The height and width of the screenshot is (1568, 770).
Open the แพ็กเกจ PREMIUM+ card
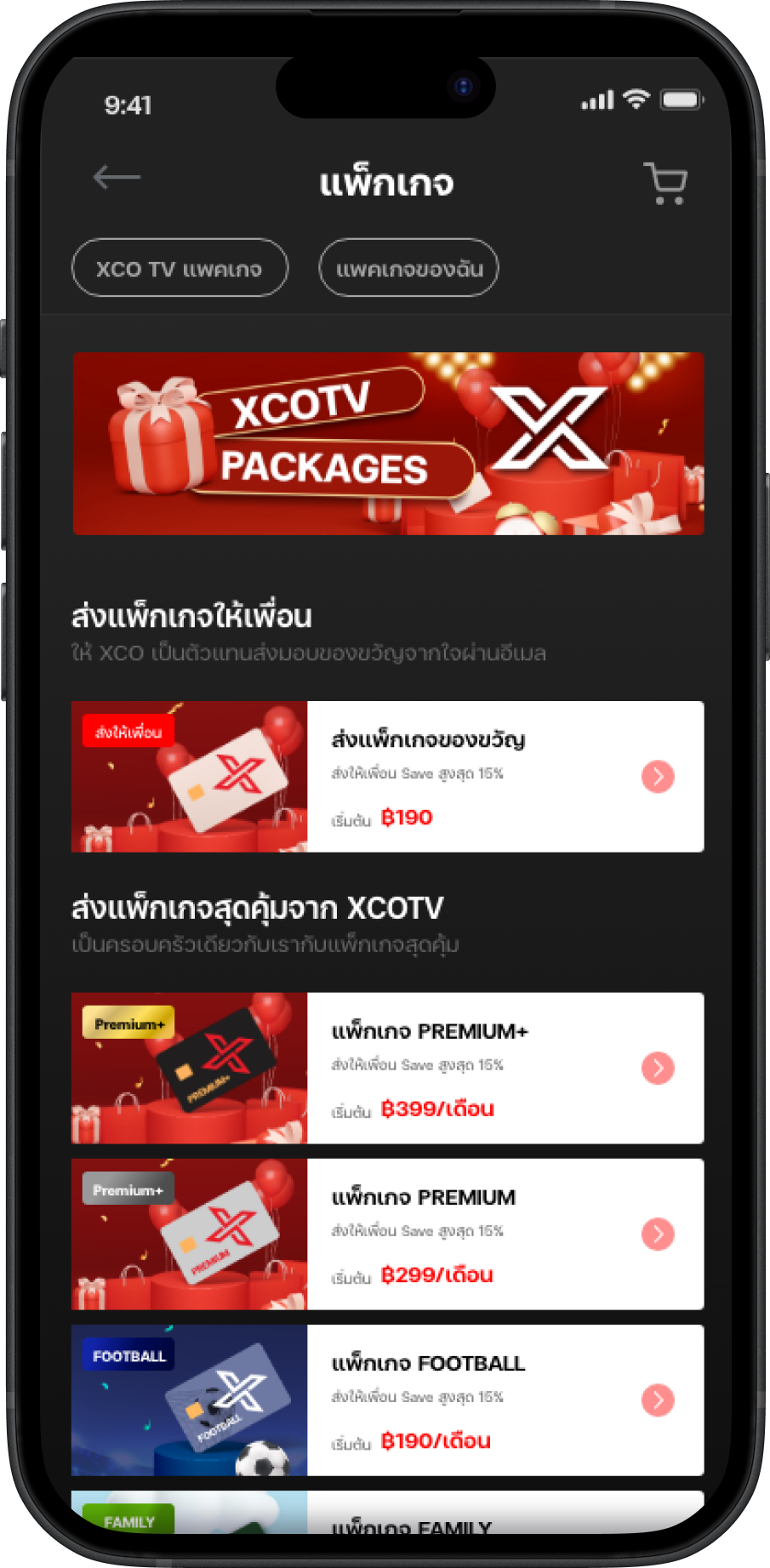coord(388,1068)
